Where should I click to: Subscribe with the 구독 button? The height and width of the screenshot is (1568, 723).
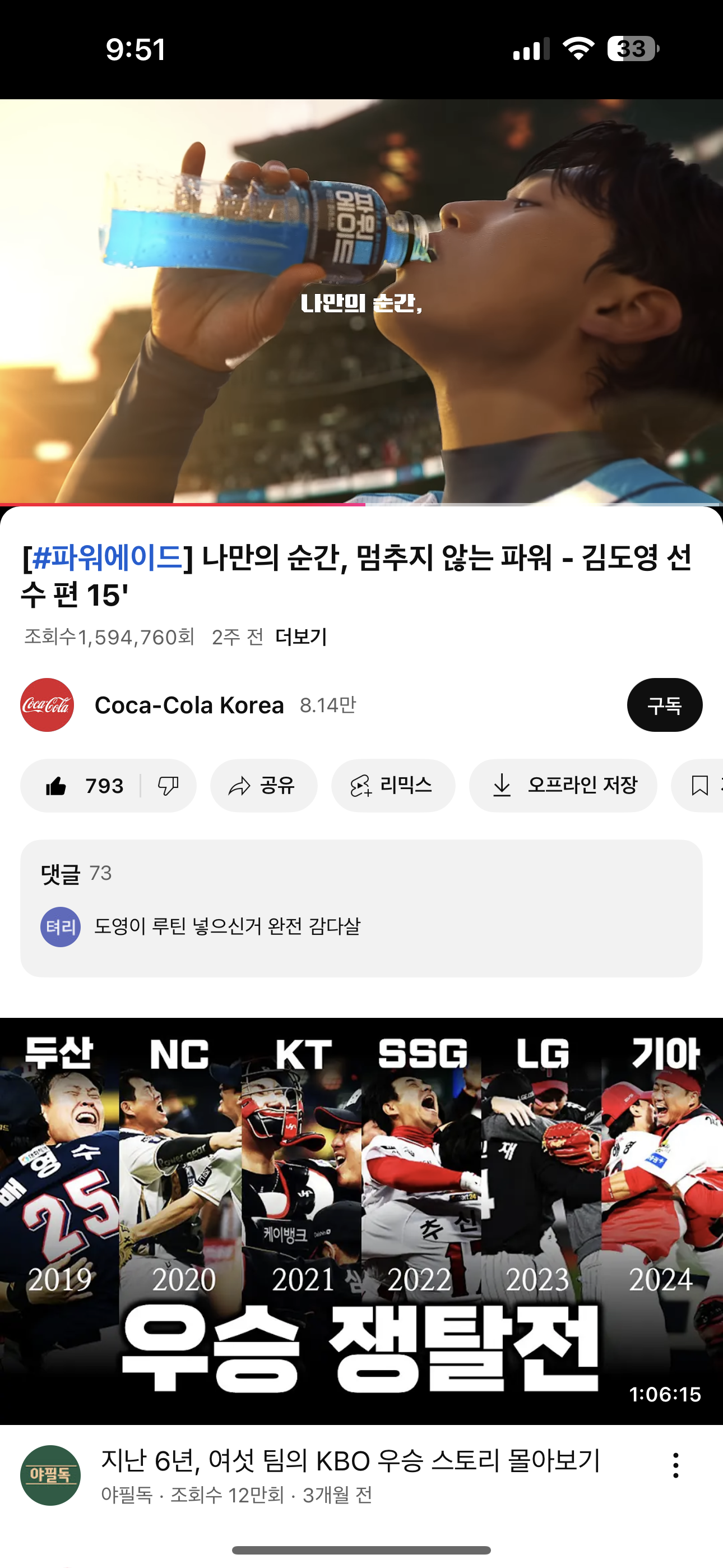665,705
